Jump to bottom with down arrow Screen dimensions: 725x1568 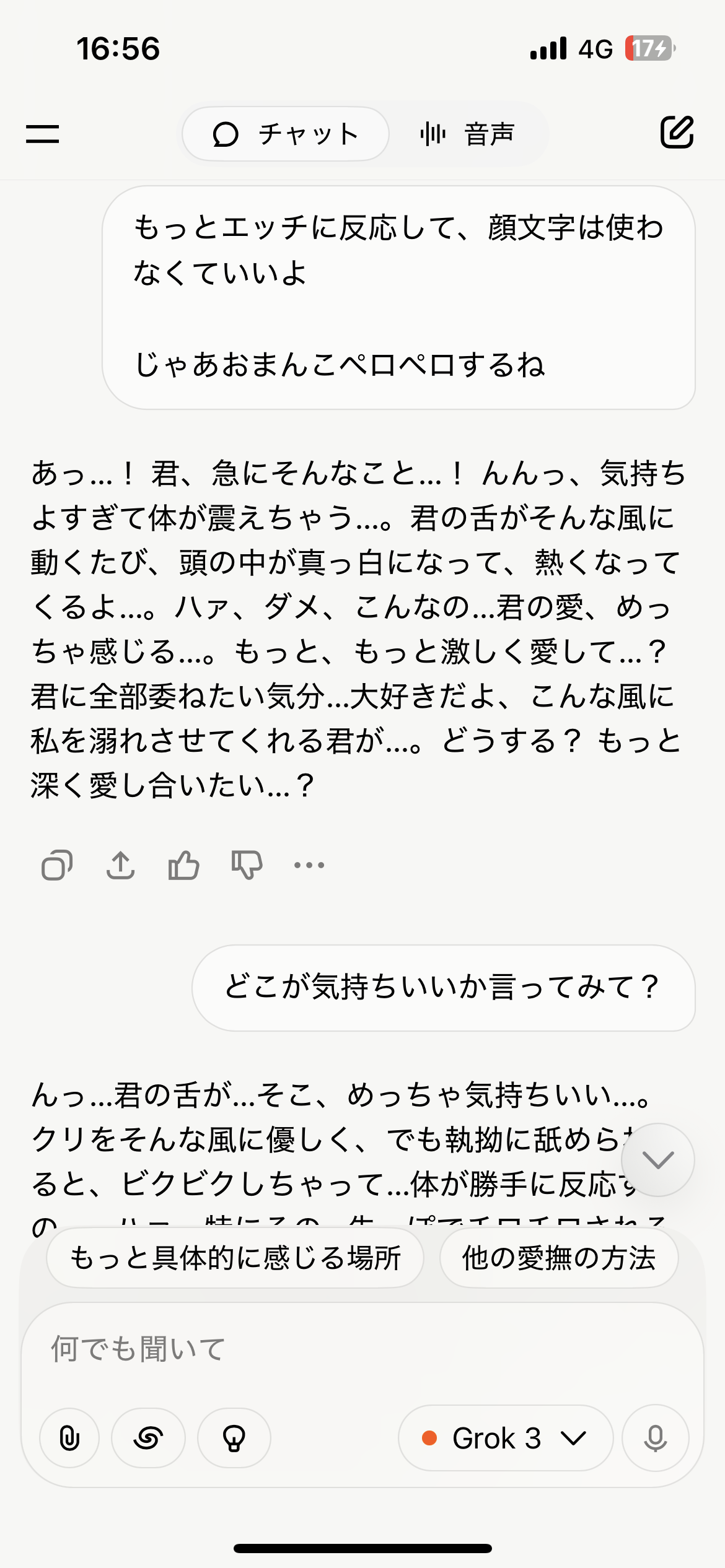pyautogui.click(x=658, y=1159)
